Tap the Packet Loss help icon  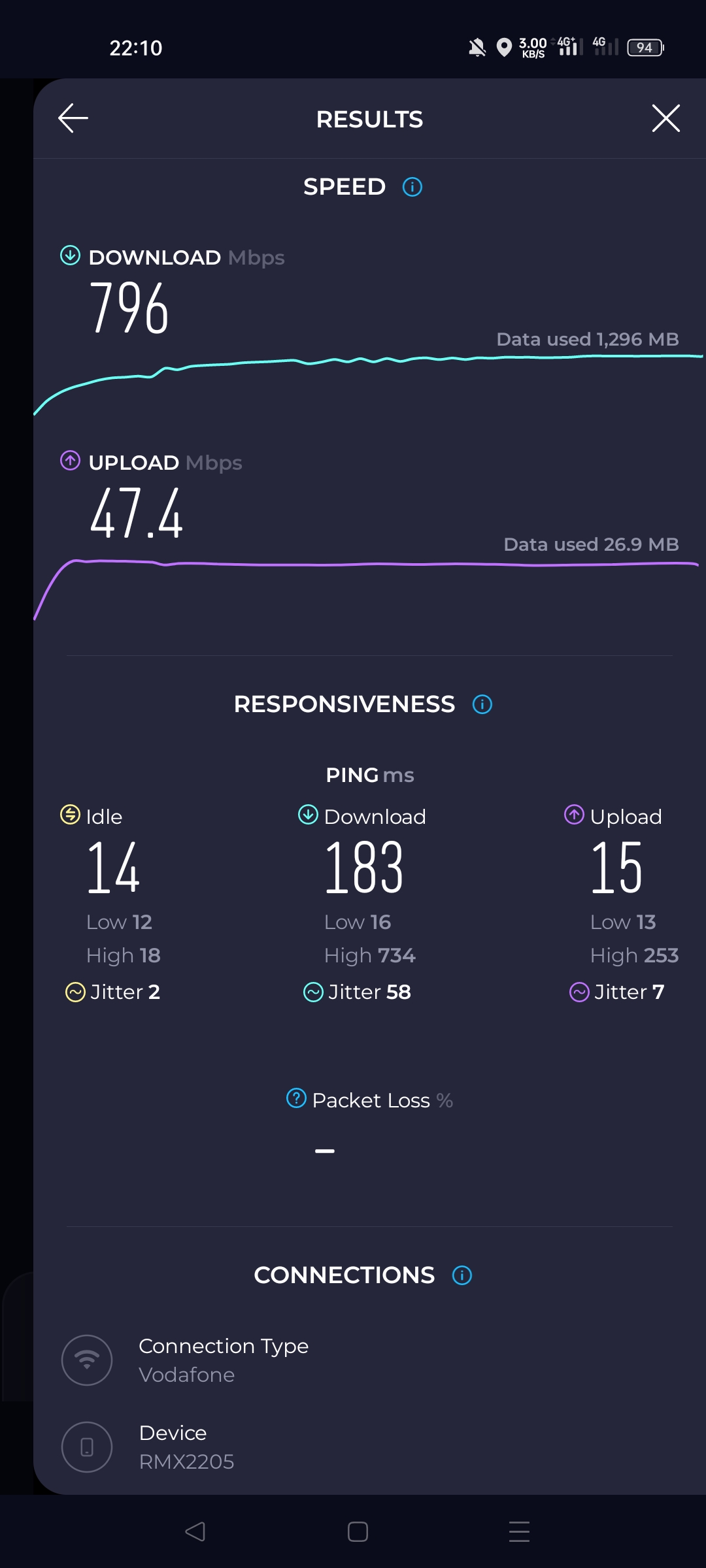296,1098
